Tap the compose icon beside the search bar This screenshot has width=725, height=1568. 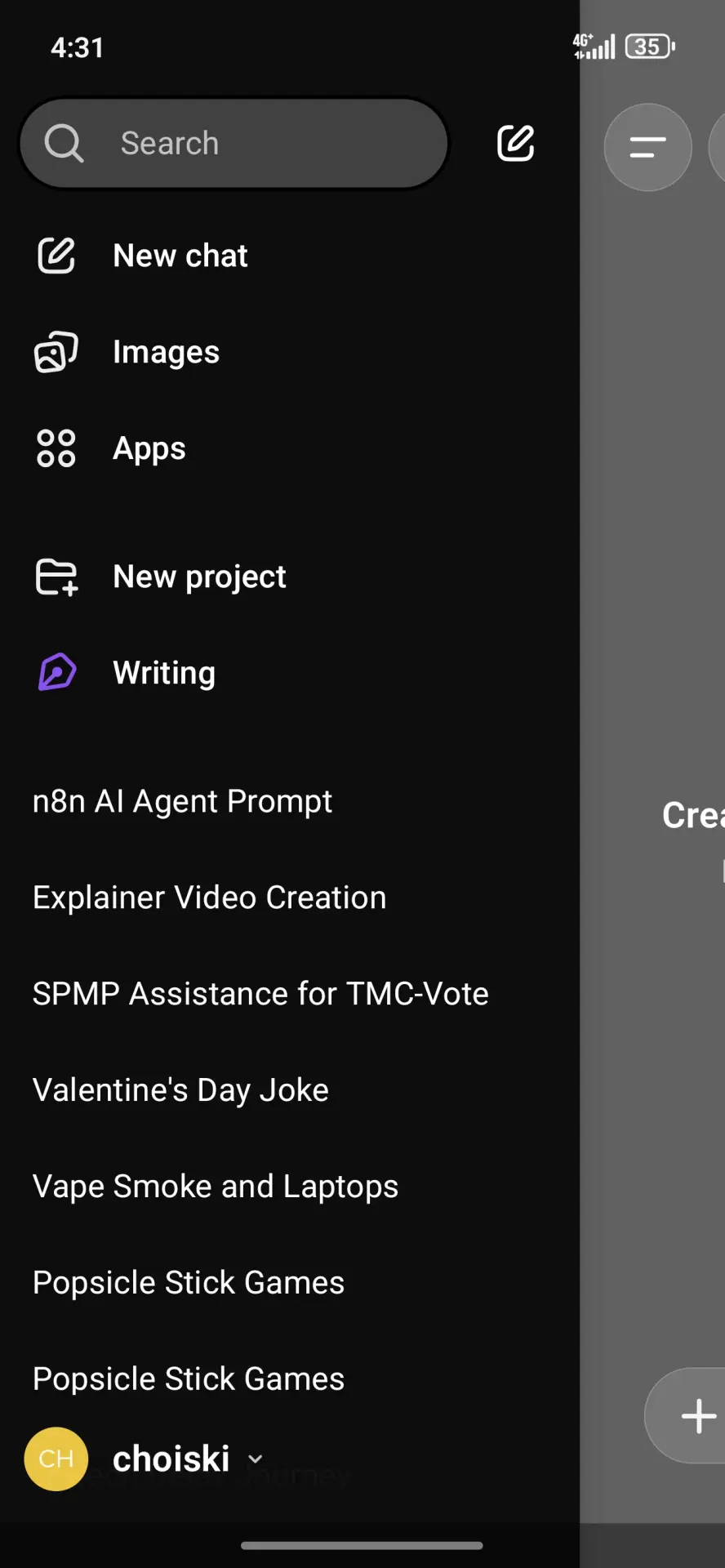point(516,144)
